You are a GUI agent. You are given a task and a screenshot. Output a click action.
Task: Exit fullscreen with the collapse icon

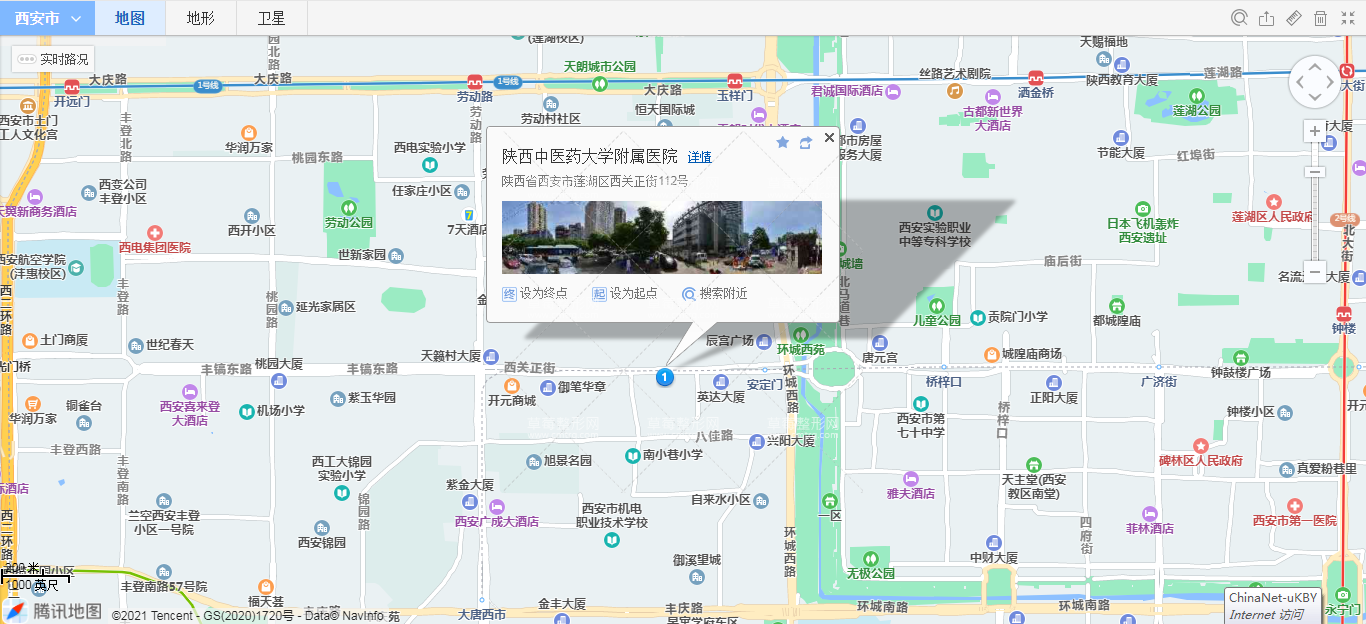pos(1347,18)
